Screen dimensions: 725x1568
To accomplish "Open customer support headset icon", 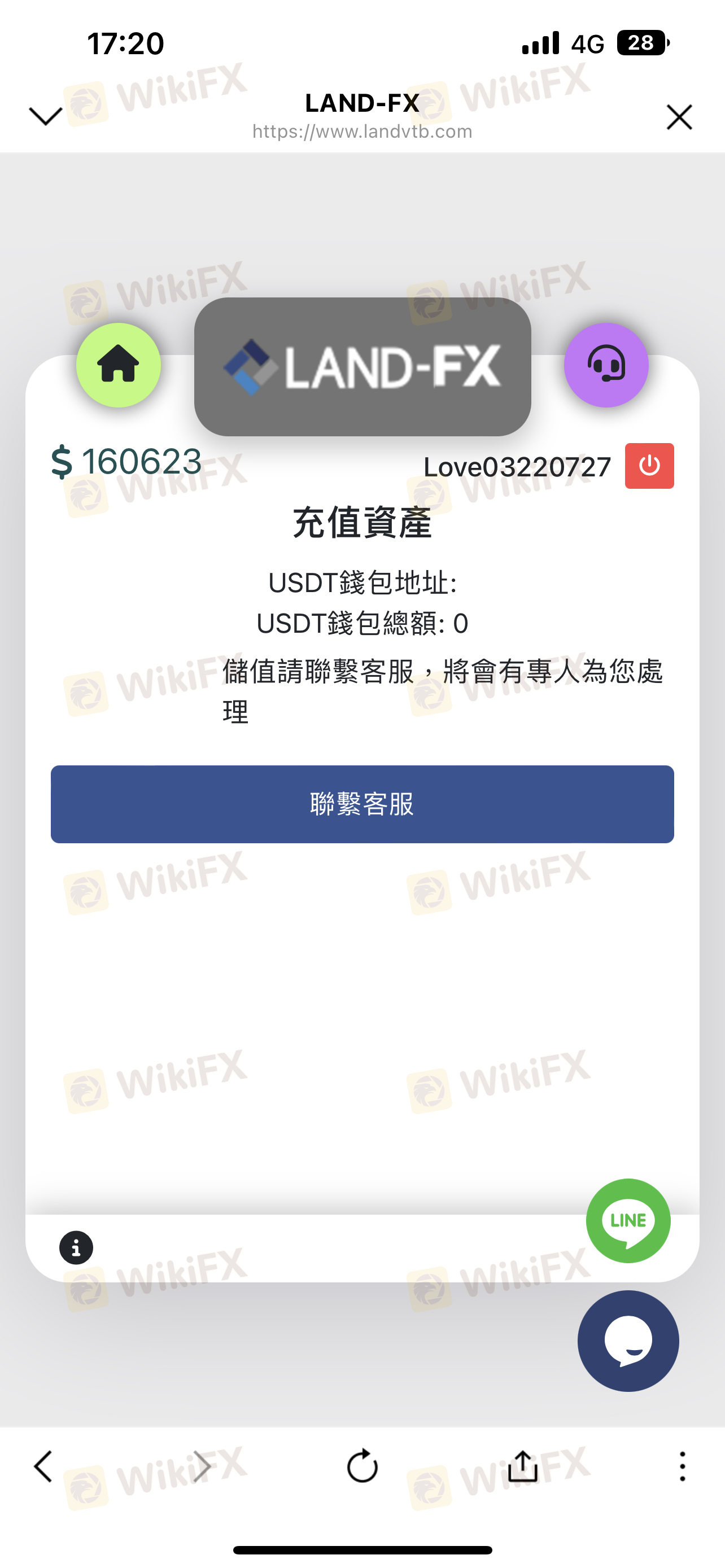I will click(606, 365).
